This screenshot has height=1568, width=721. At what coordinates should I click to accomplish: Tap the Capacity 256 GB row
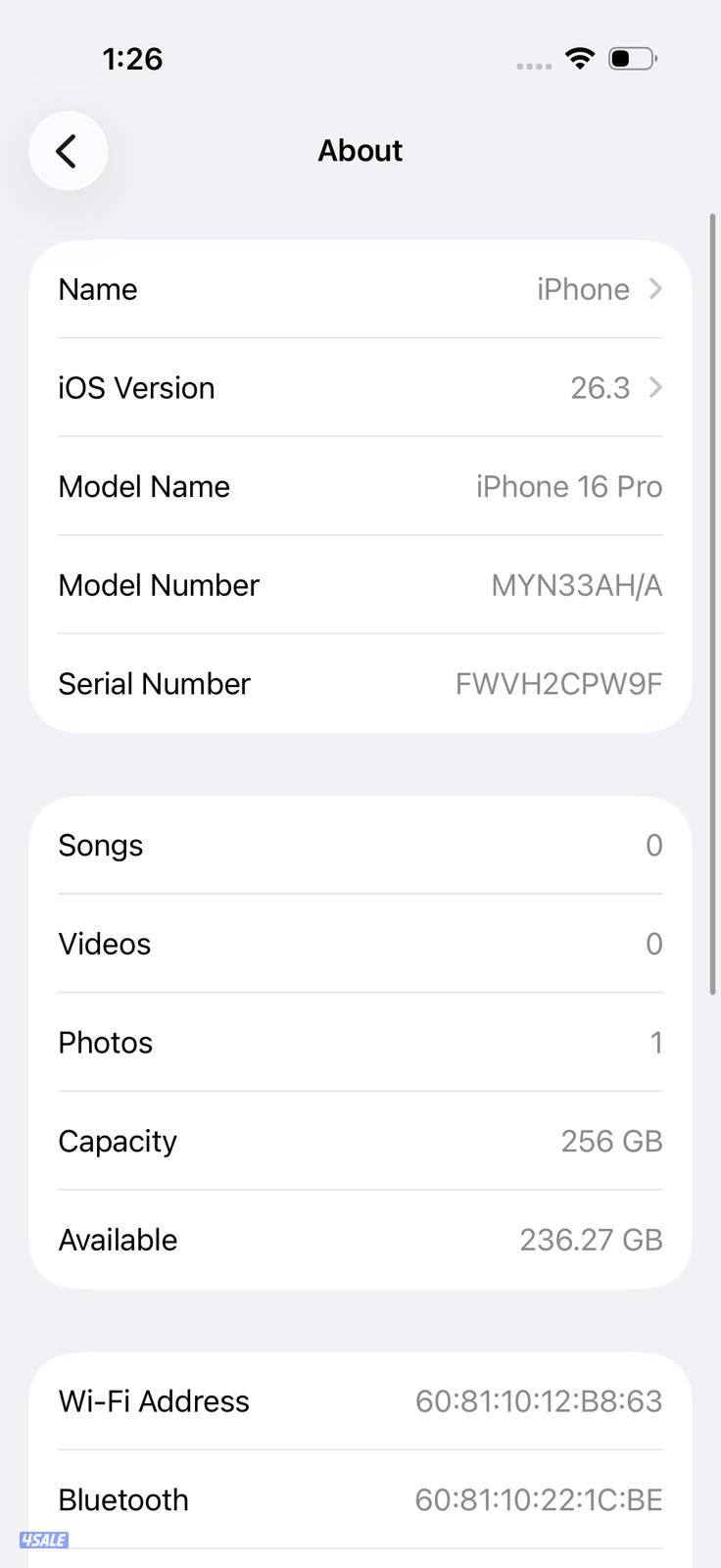pyautogui.click(x=360, y=1141)
